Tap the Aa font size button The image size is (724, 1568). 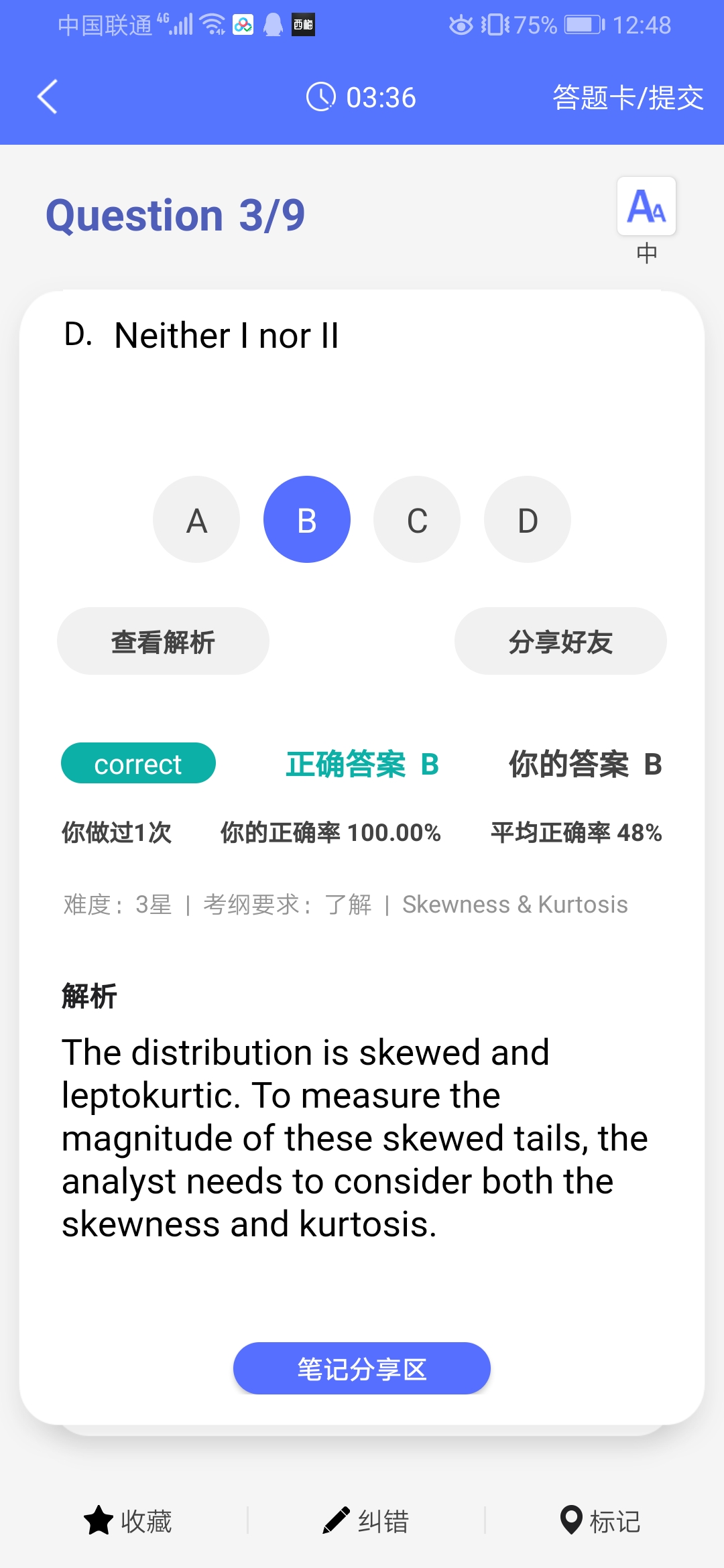click(x=646, y=206)
